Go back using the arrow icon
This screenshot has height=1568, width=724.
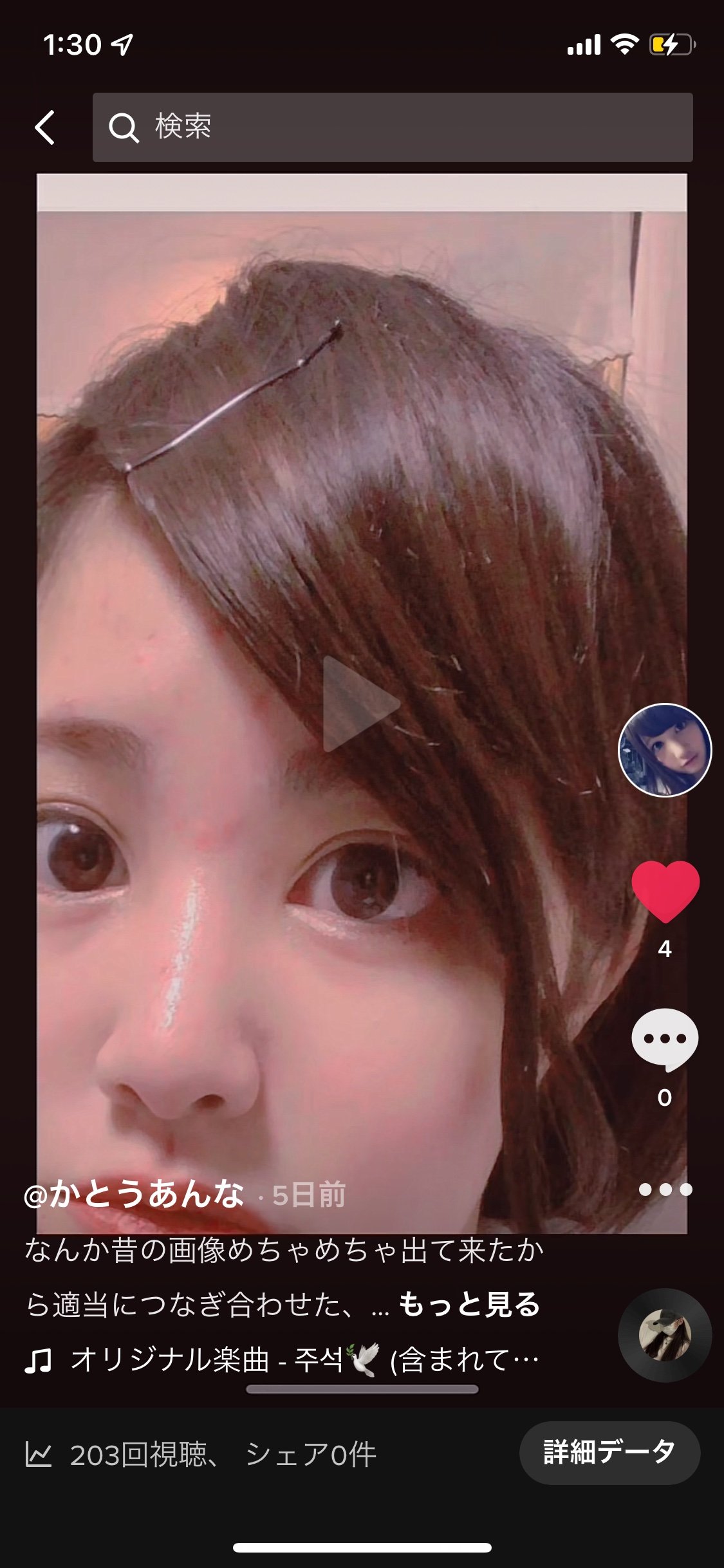tap(45, 127)
